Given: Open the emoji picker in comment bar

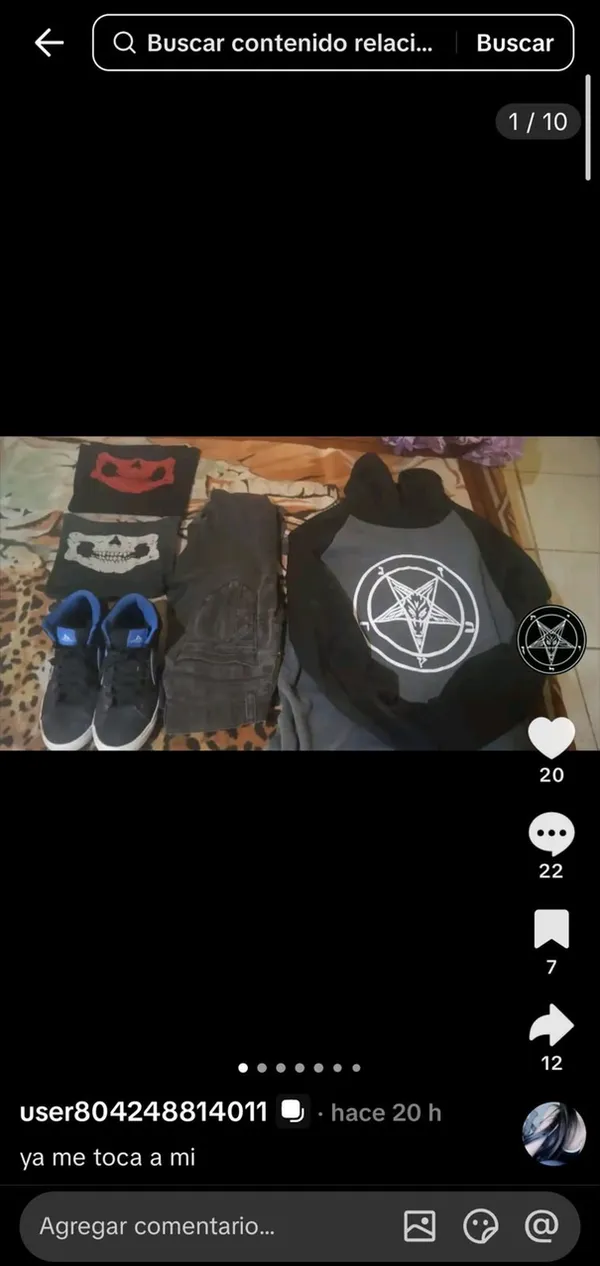Looking at the screenshot, I should (x=481, y=1226).
